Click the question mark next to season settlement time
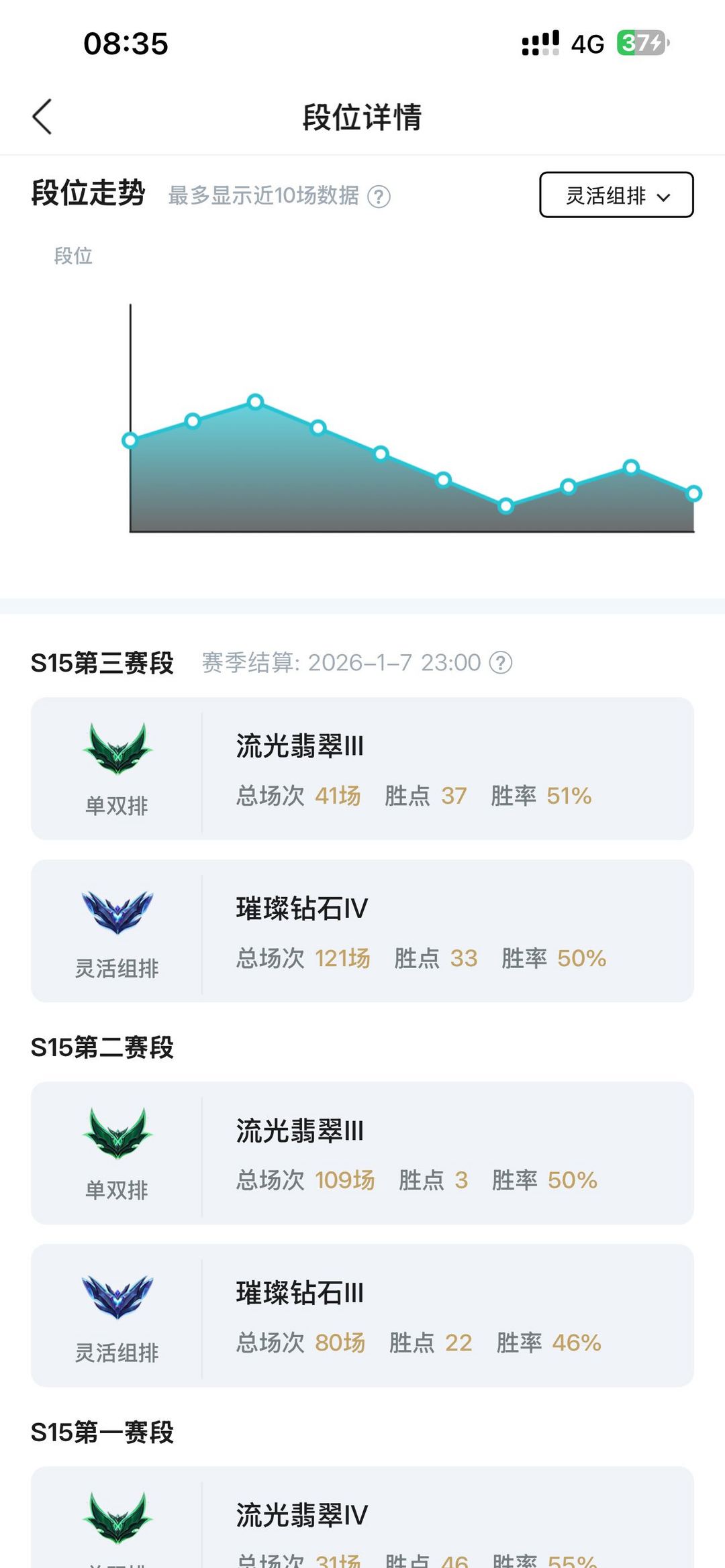 tap(499, 662)
